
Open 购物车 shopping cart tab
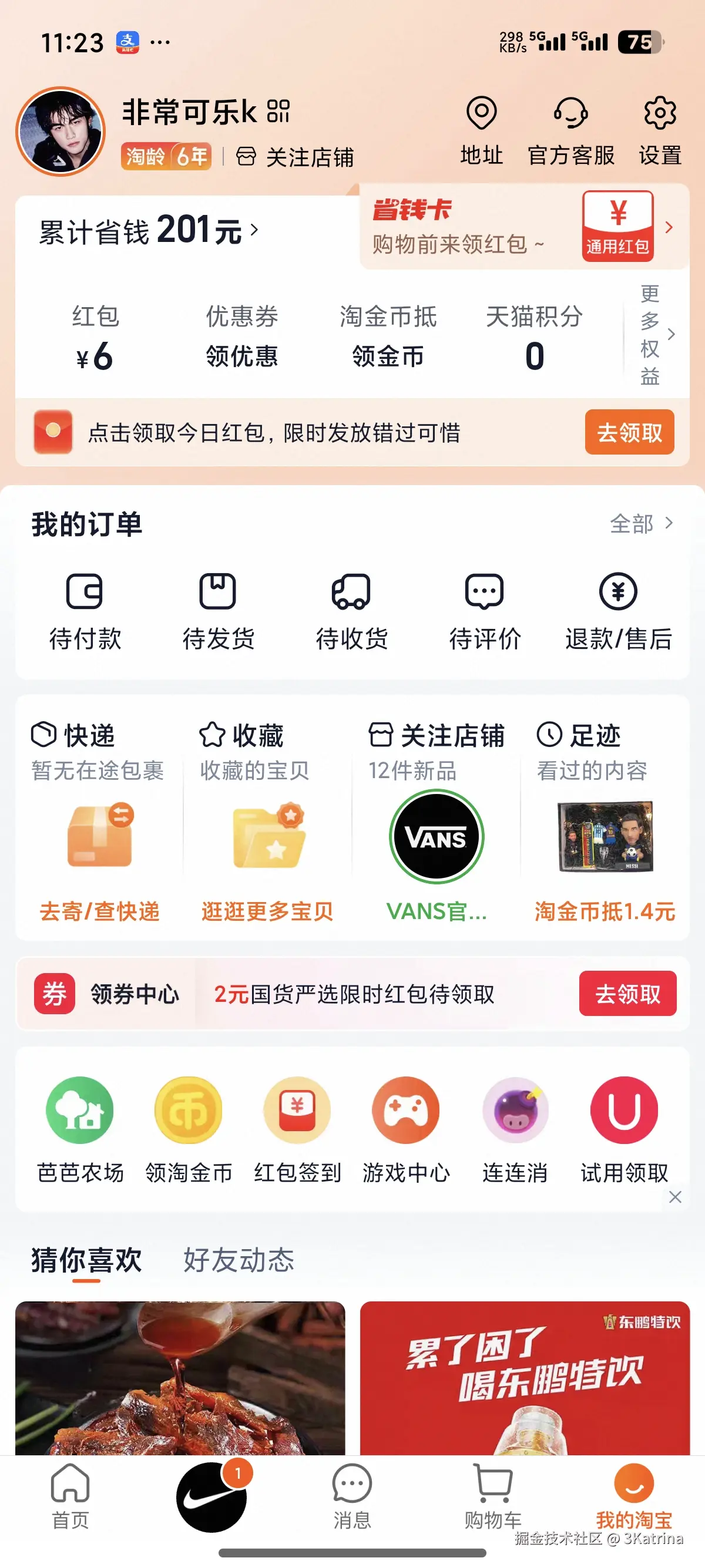tap(492, 1496)
